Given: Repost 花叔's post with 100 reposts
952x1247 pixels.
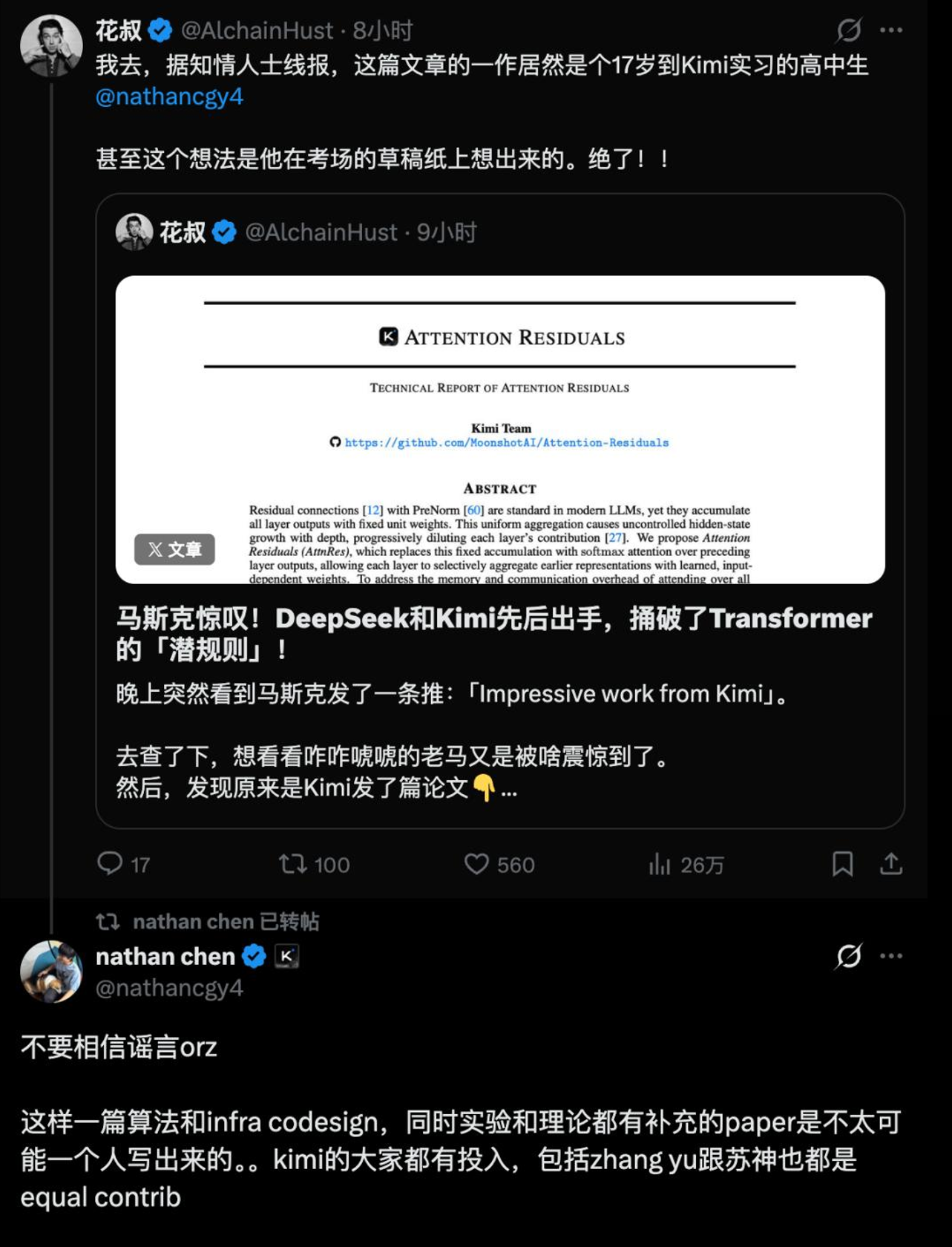Looking at the screenshot, I should tap(293, 864).
